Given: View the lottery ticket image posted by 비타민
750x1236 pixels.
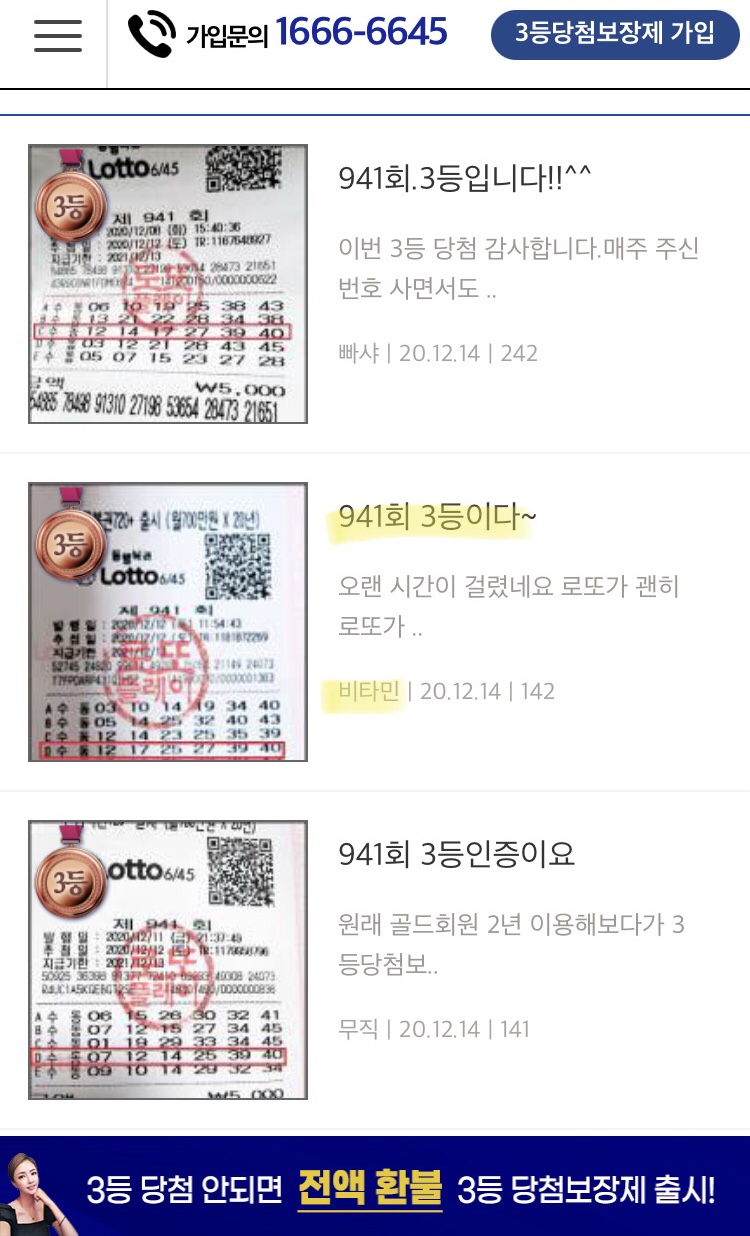Looking at the screenshot, I should click(x=168, y=622).
